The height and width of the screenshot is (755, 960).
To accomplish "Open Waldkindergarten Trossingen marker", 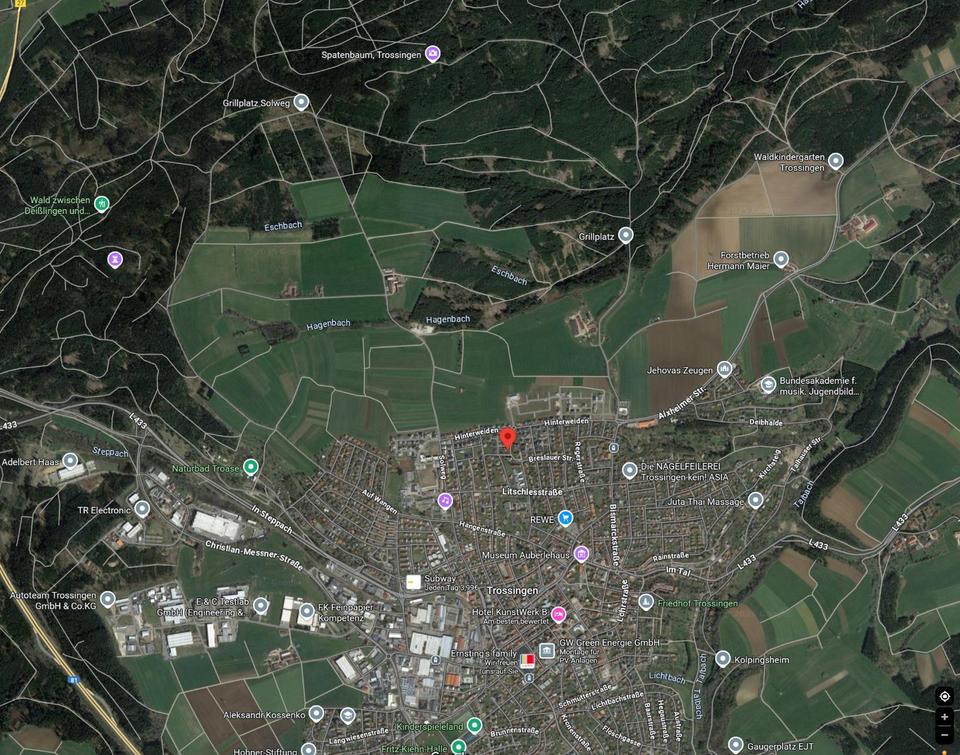I will [836, 160].
